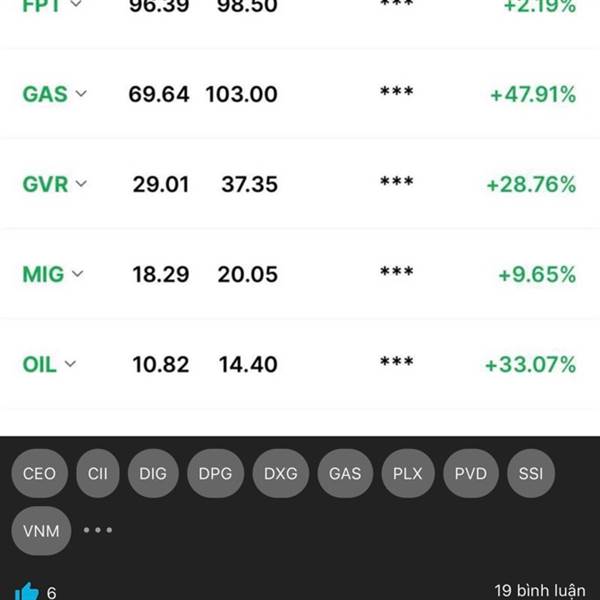Tap the SSI ticker chip

tap(531, 473)
